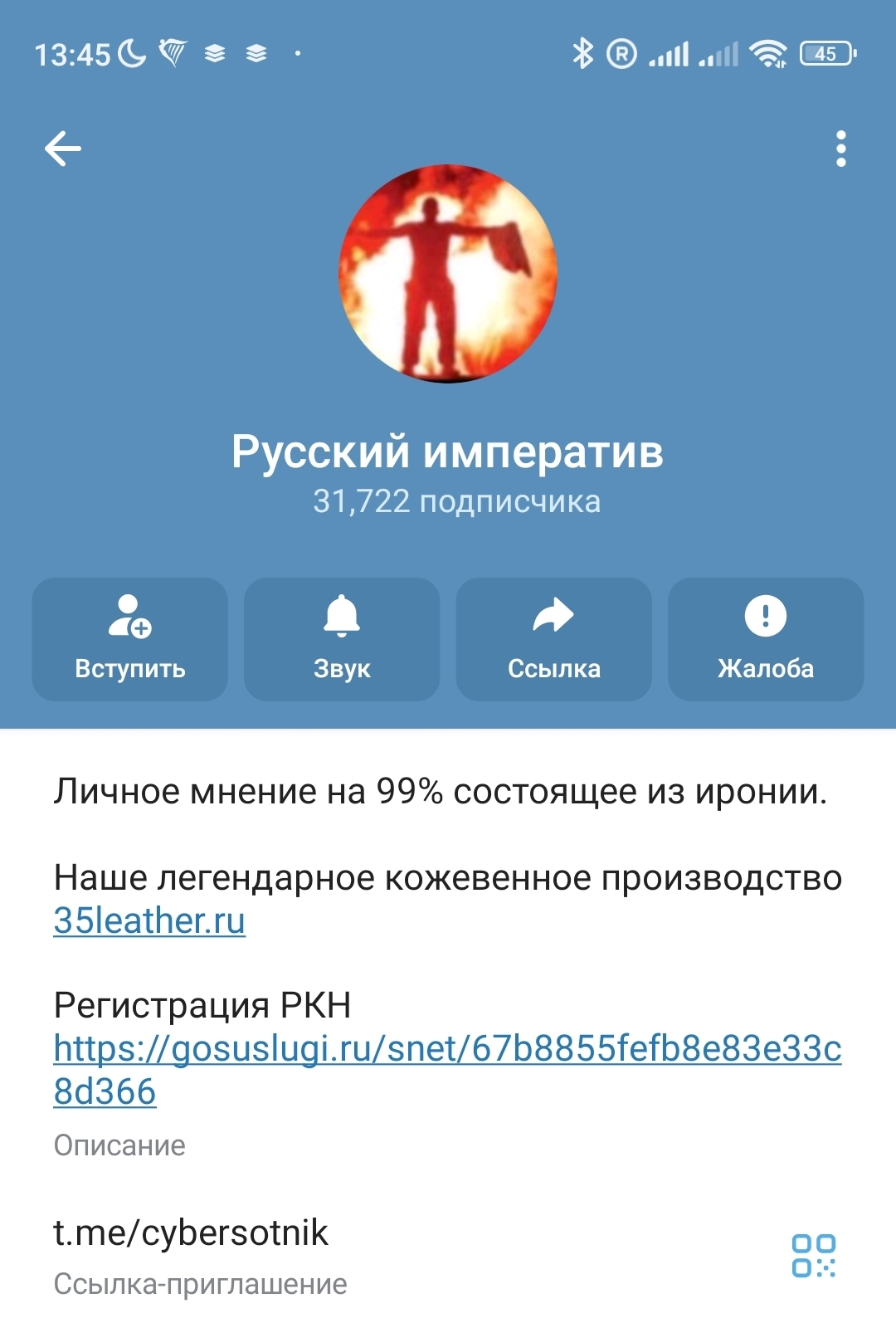
Task: Open the gosuslugi.ru registration link
Action: (x=447, y=1049)
